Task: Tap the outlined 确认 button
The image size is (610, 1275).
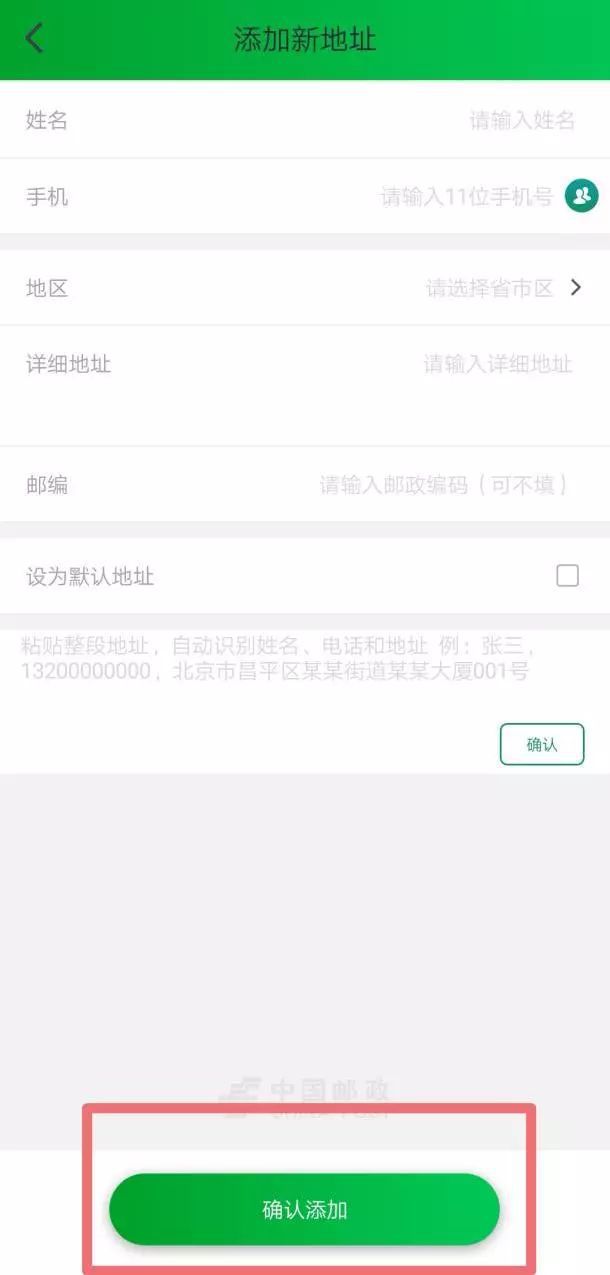Action: click(542, 744)
